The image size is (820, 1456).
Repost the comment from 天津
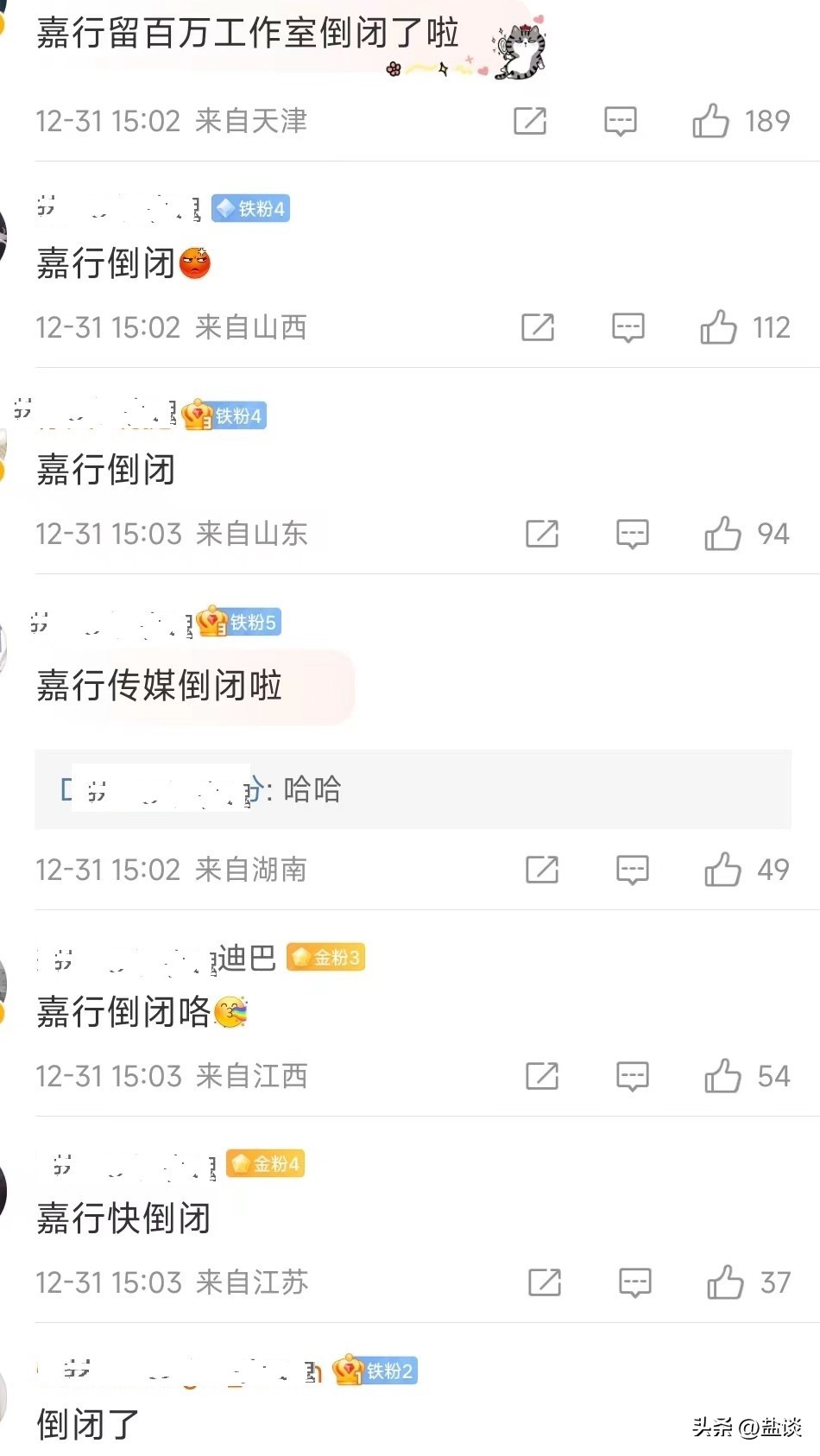(x=530, y=121)
